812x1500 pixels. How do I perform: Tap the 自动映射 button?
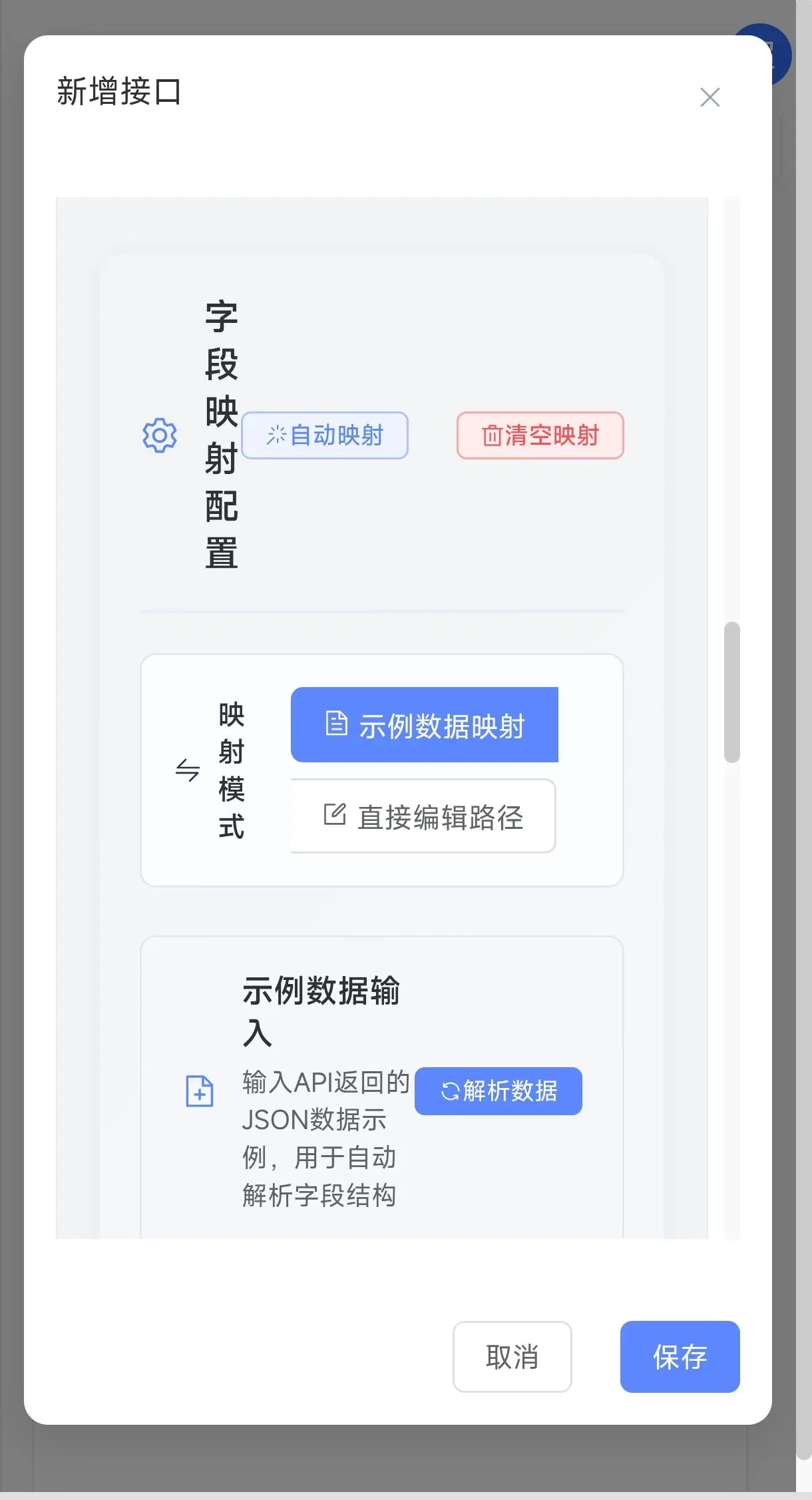325,435
